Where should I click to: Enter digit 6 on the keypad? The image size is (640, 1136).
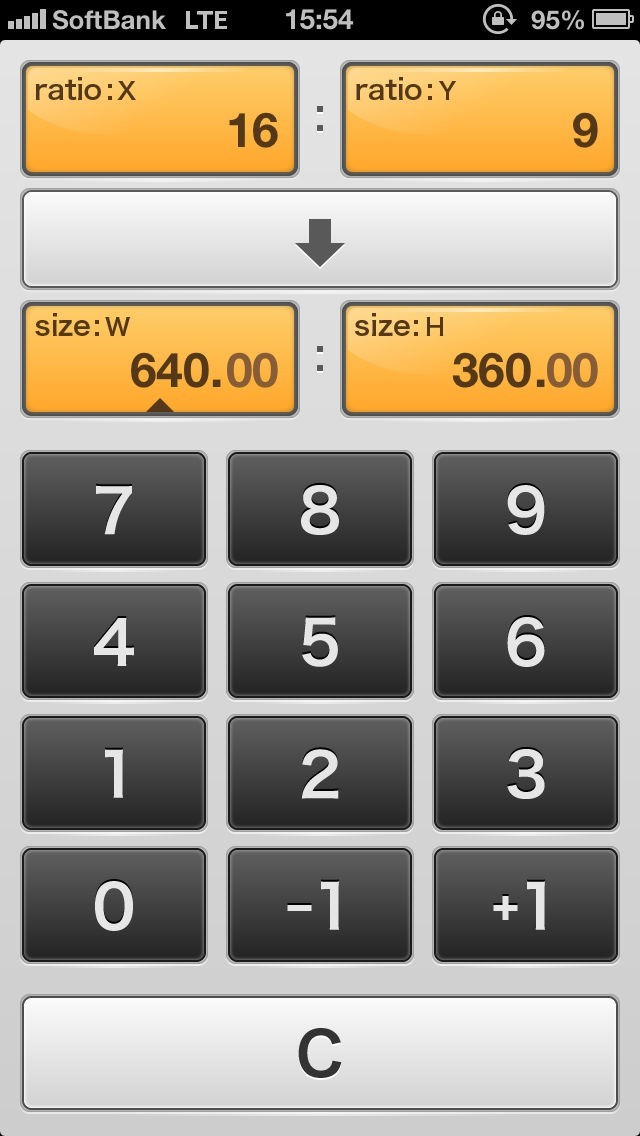[525, 641]
